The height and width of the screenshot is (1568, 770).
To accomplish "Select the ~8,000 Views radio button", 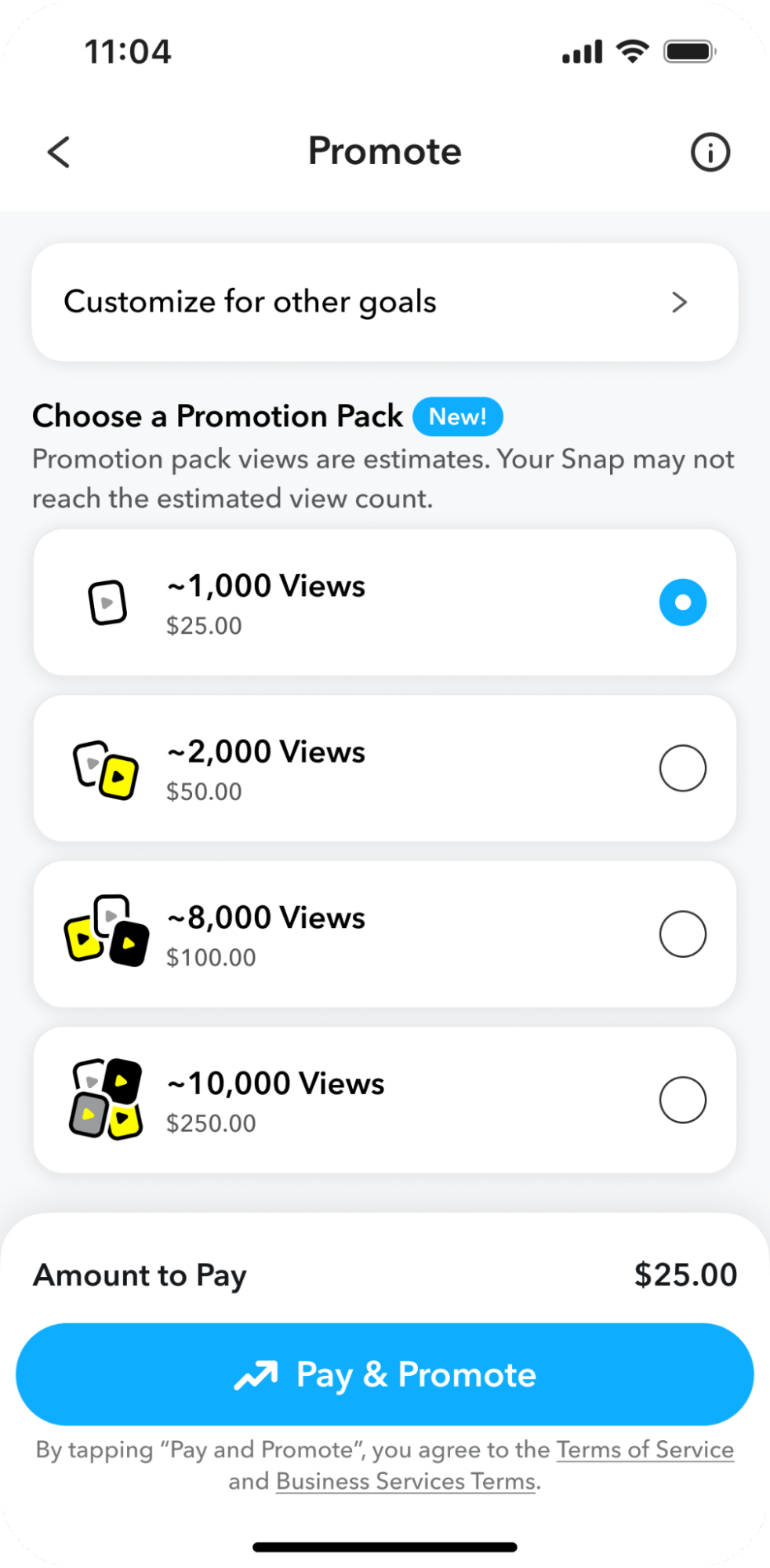I will [x=682, y=933].
